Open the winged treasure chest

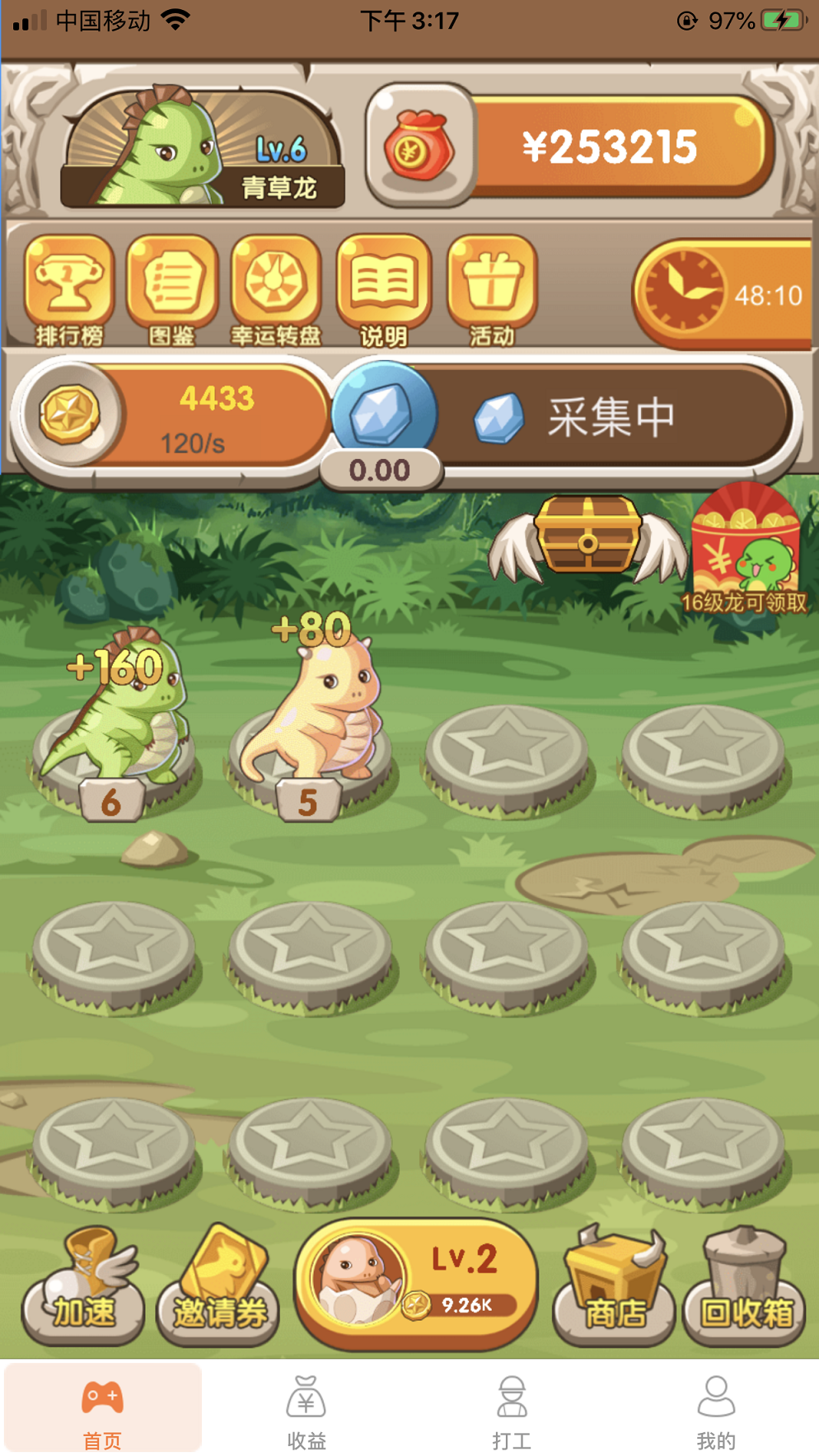[587, 536]
